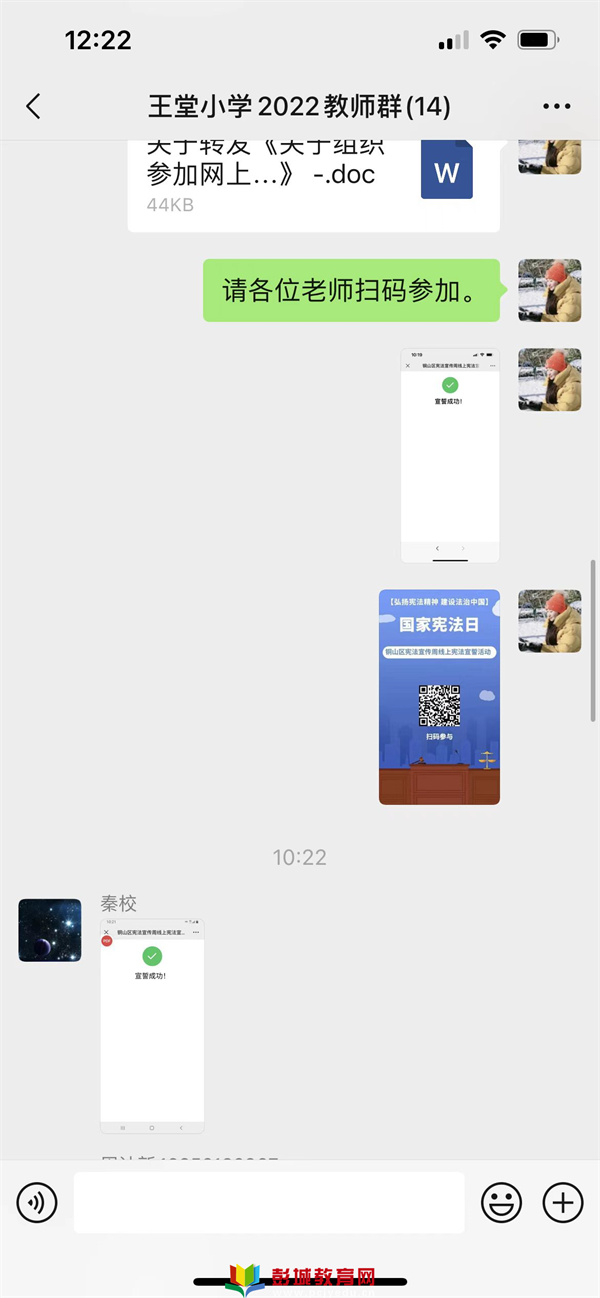Open 秦校's 宣誓成功 screenshot
The image size is (600, 1298).
click(152, 1025)
